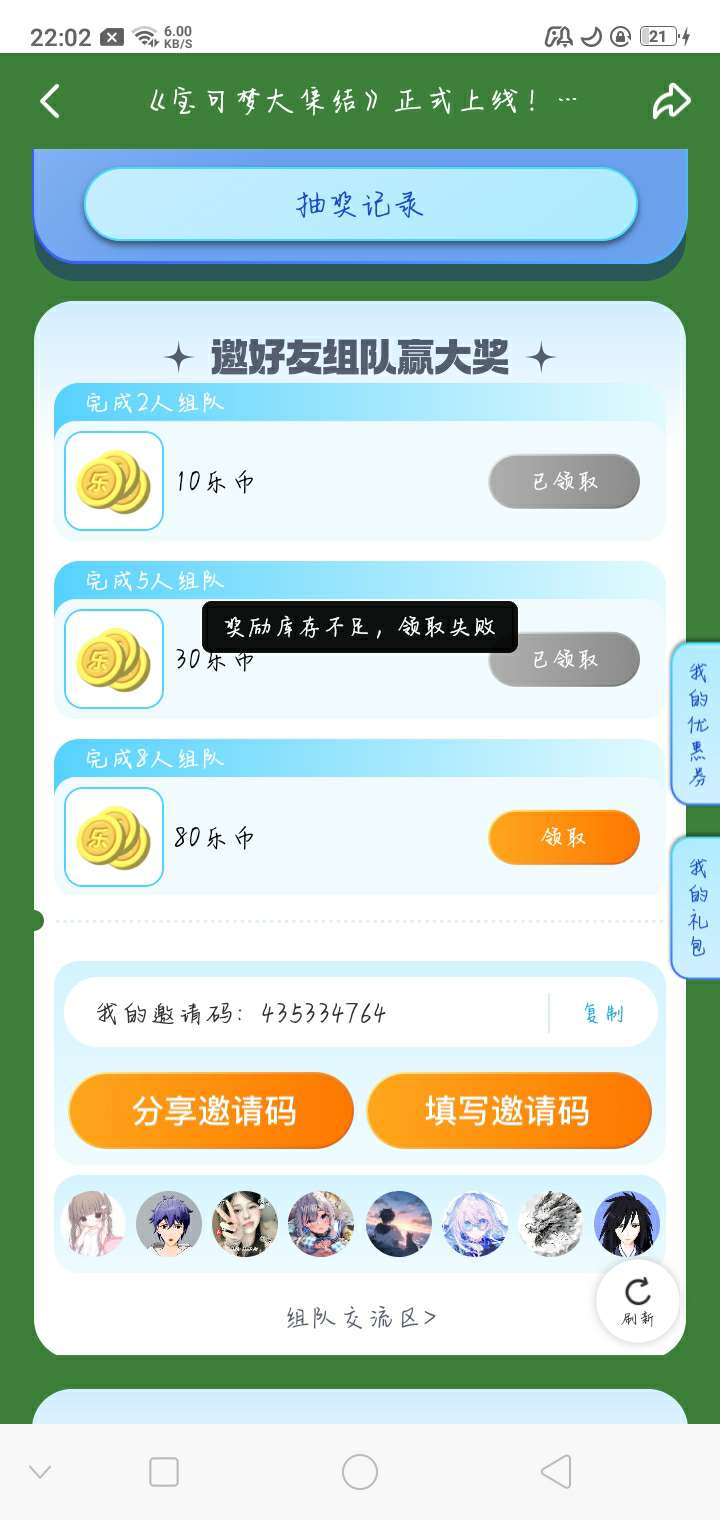Tap 分享邀请码 to share invite code
The width and height of the screenshot is (720, 1520).
pos(211,1110)
